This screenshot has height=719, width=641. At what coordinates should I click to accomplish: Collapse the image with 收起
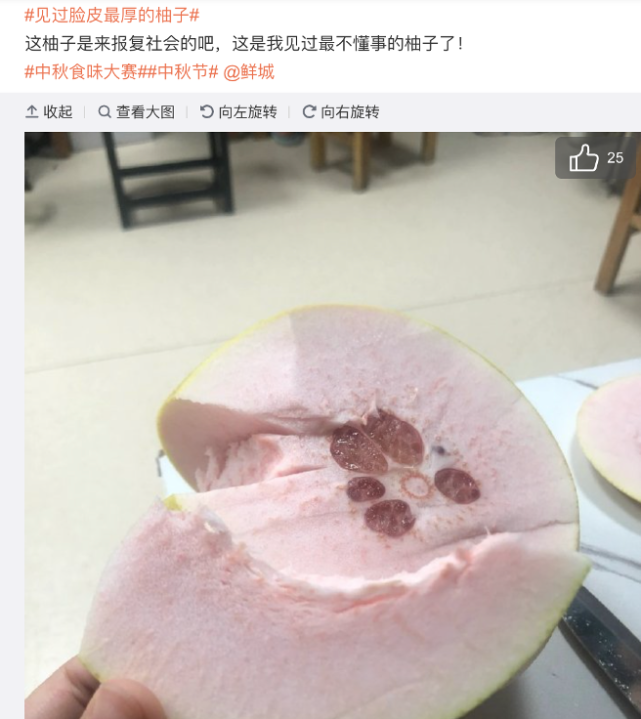[x=49, y=112]
